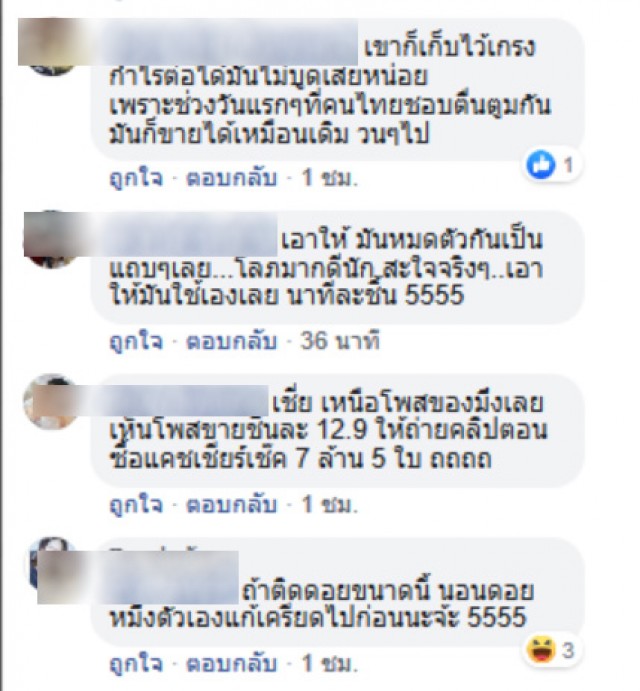Open profile picture of the 12.9 commenter
The image size is (640, 691).
point(50,402)
